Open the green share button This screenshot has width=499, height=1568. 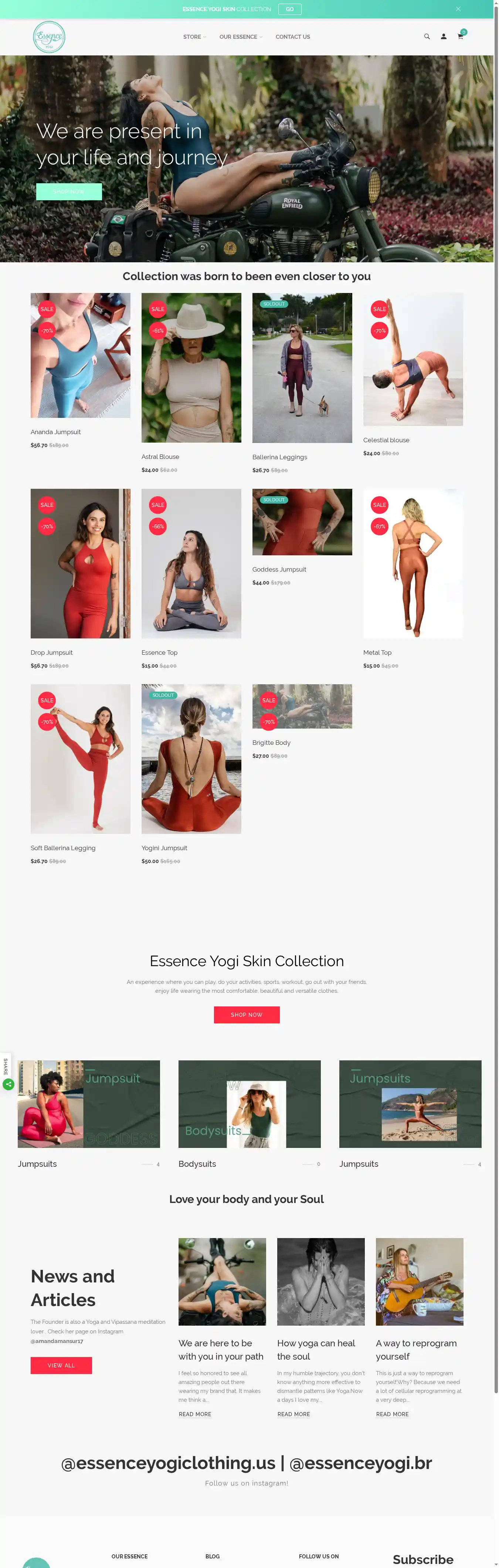click(x=9, y=1084)
